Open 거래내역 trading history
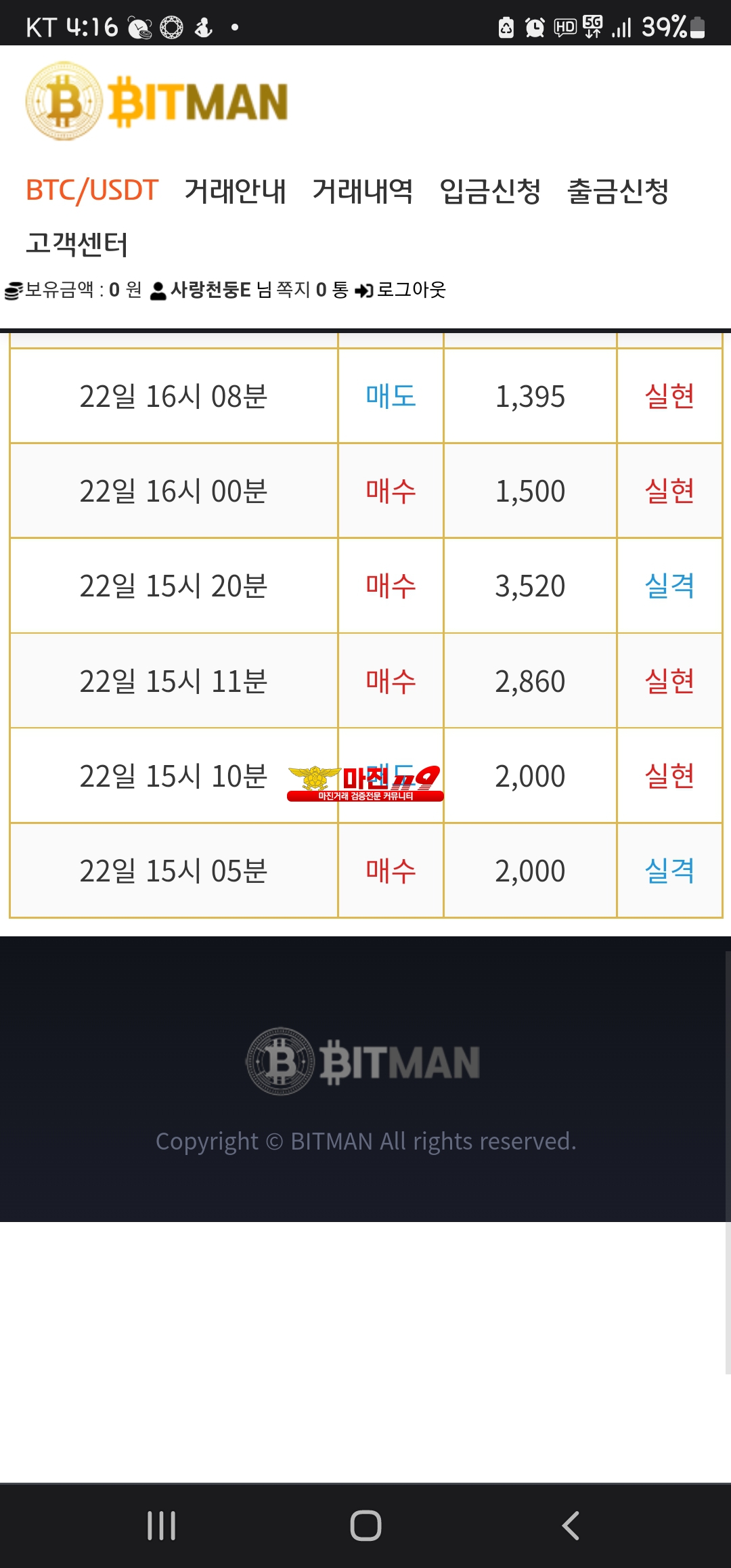Viewport: 731px width, 1568px height. pyautogui.click(x=363, y=190)
